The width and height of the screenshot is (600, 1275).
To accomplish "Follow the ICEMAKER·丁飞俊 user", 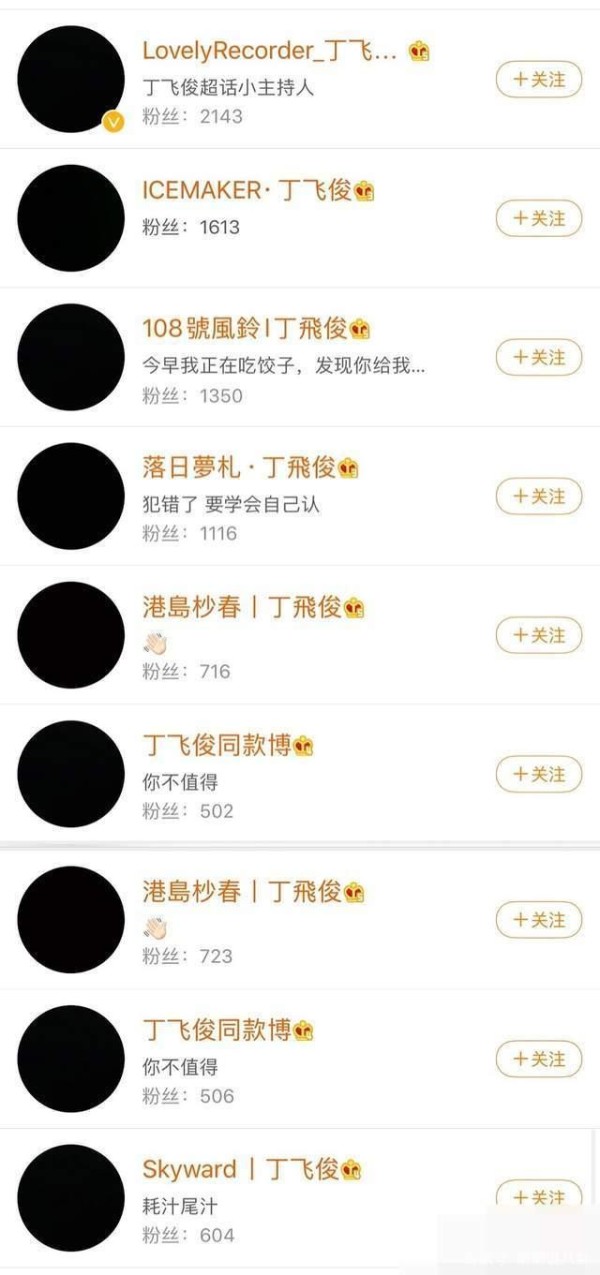I will tap(539, 218).
